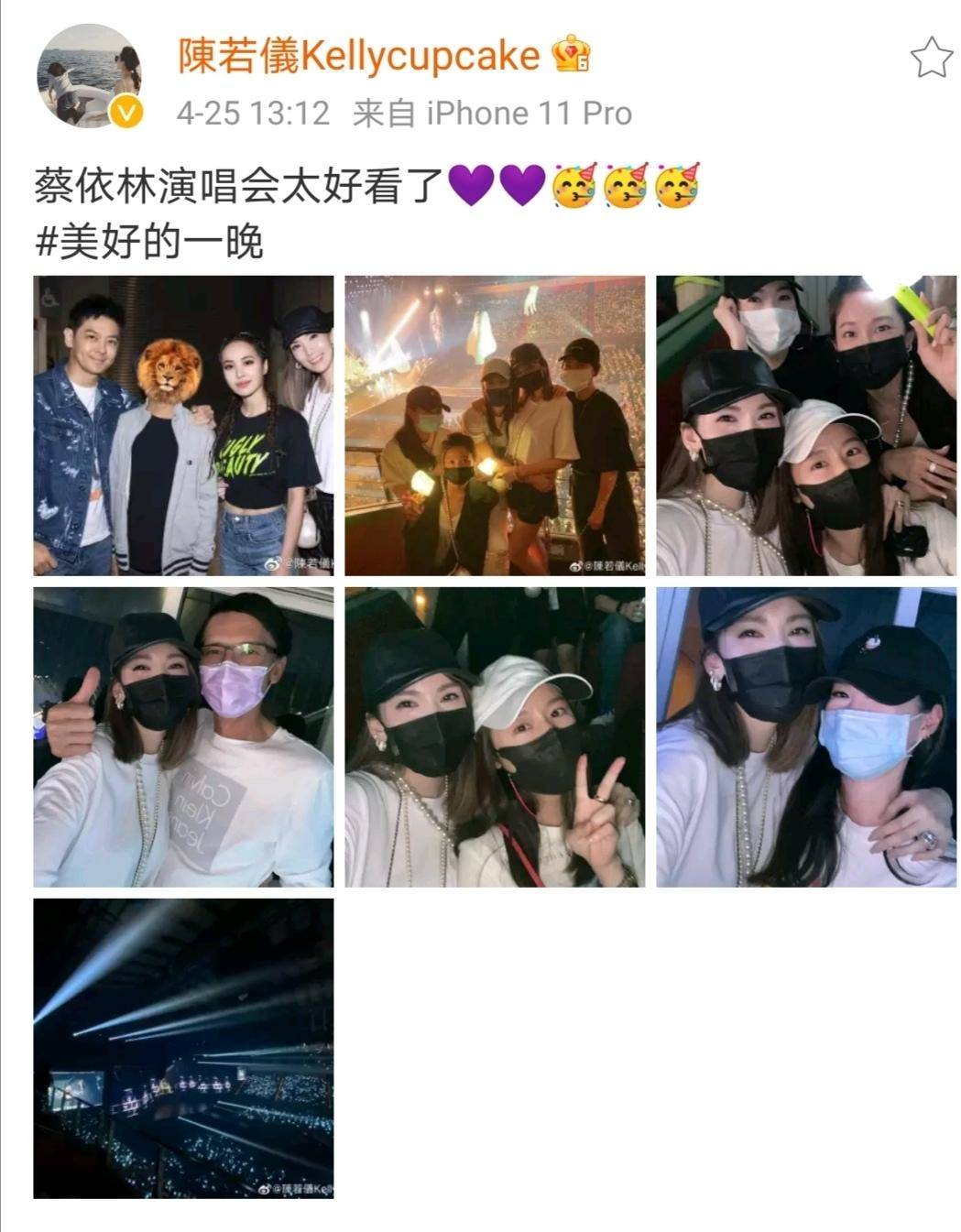Image resolution: width=961 pixels, height=1232 pixels.
Task: View the peace-sign selfie photo
Action: (495, 737)
